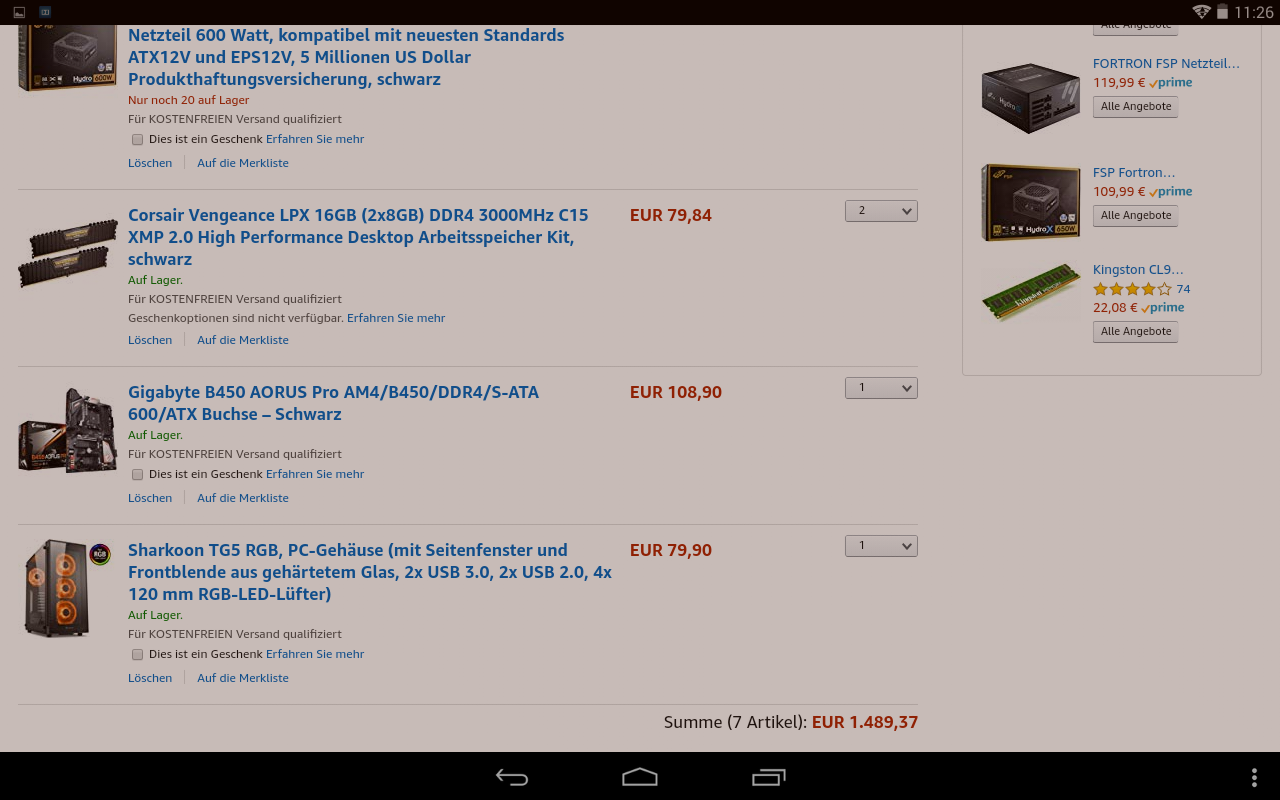This screenshot has width=1280, height=800.
Task: Delete the 600 Watt Netzteil from cart
Action: click(150, 163)
